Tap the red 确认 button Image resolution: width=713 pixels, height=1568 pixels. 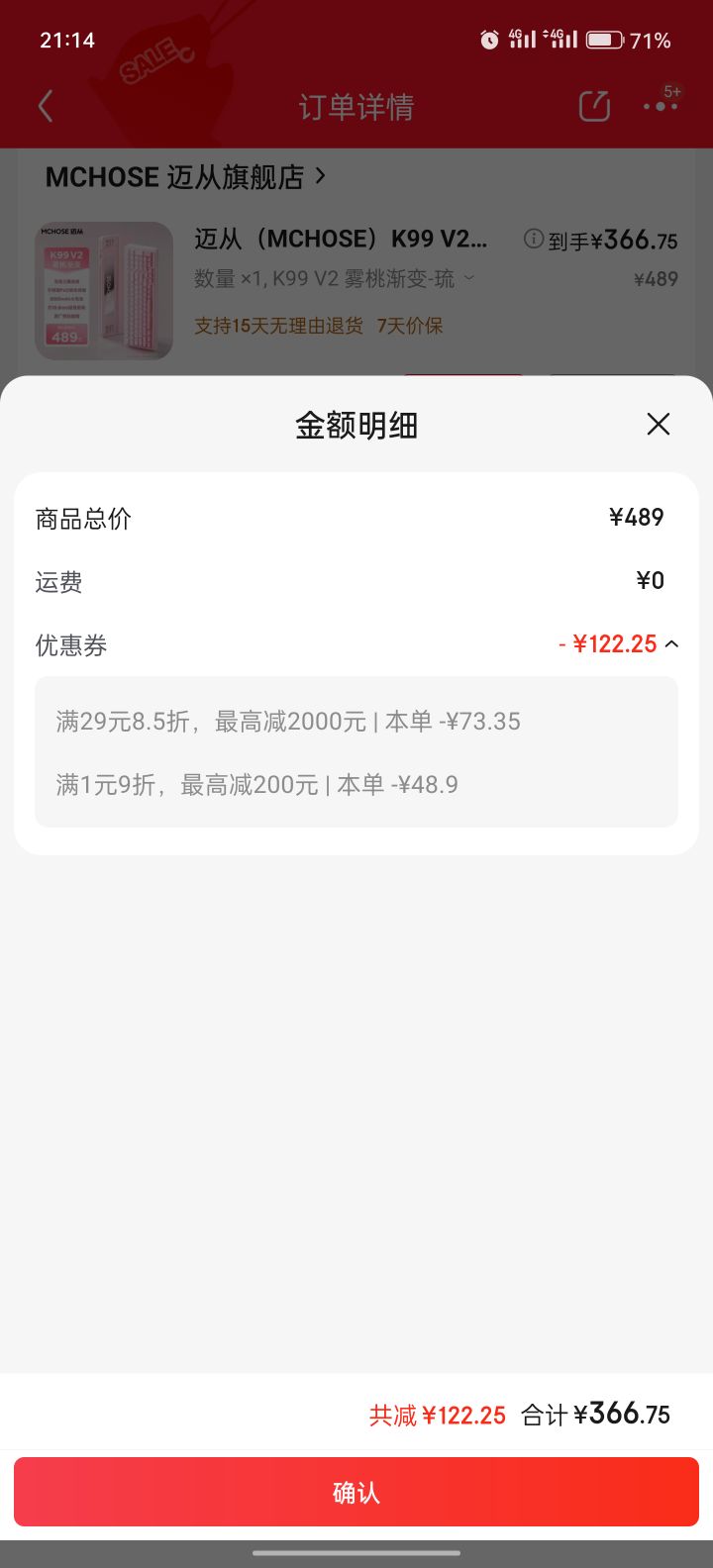[x=356, y=1492]
